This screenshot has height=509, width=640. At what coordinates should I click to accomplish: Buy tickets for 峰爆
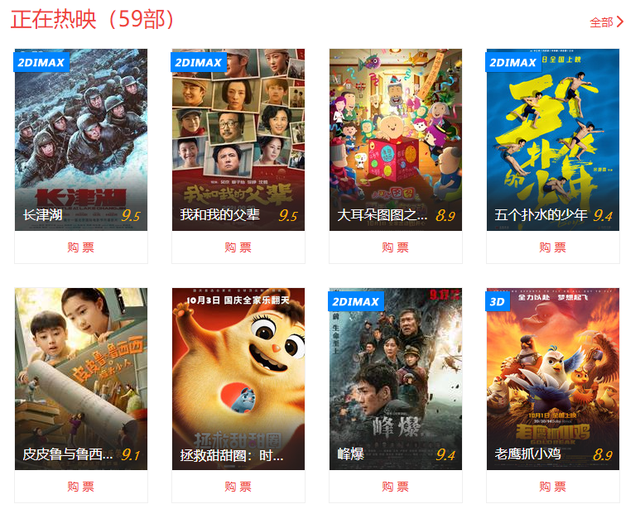pos(395,487)
